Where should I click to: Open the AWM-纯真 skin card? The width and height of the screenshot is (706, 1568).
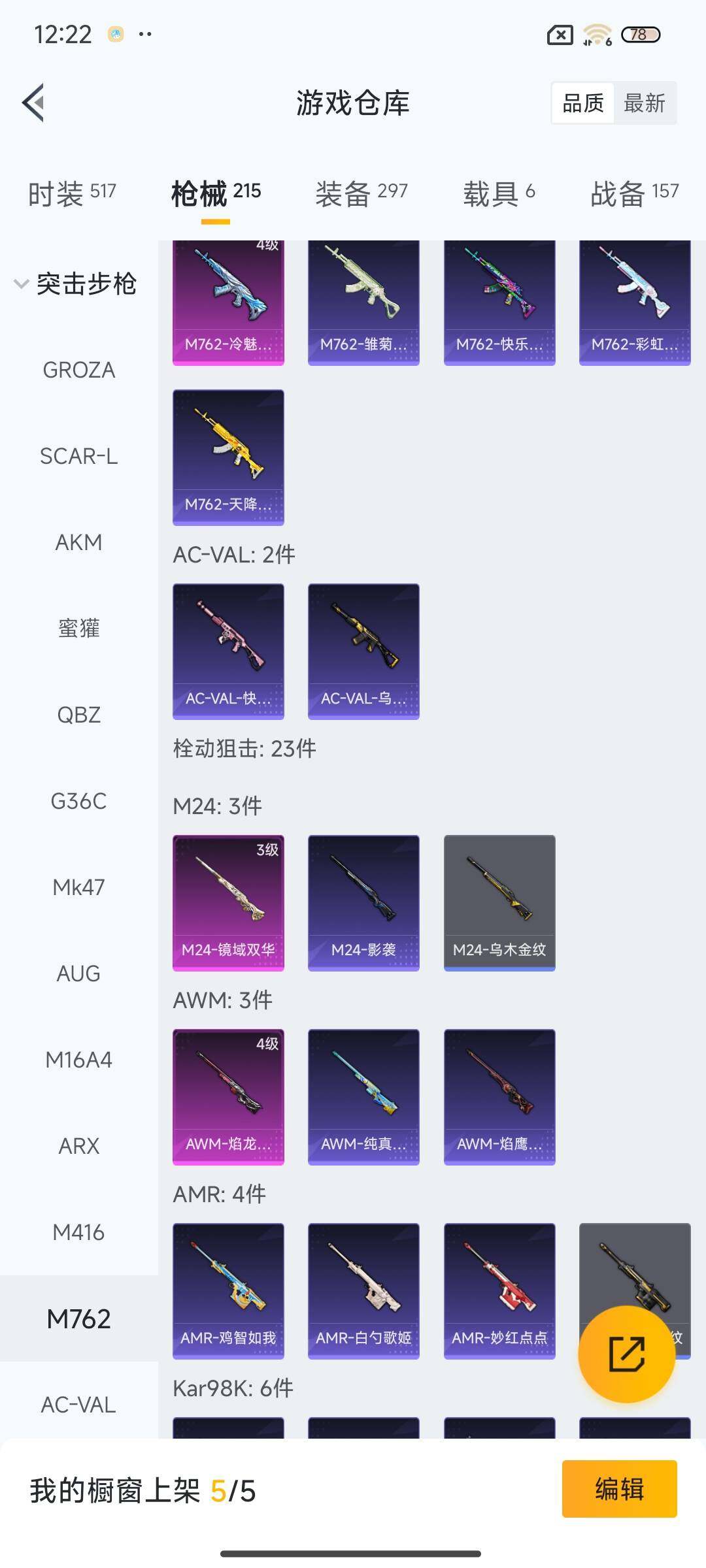363,1098
